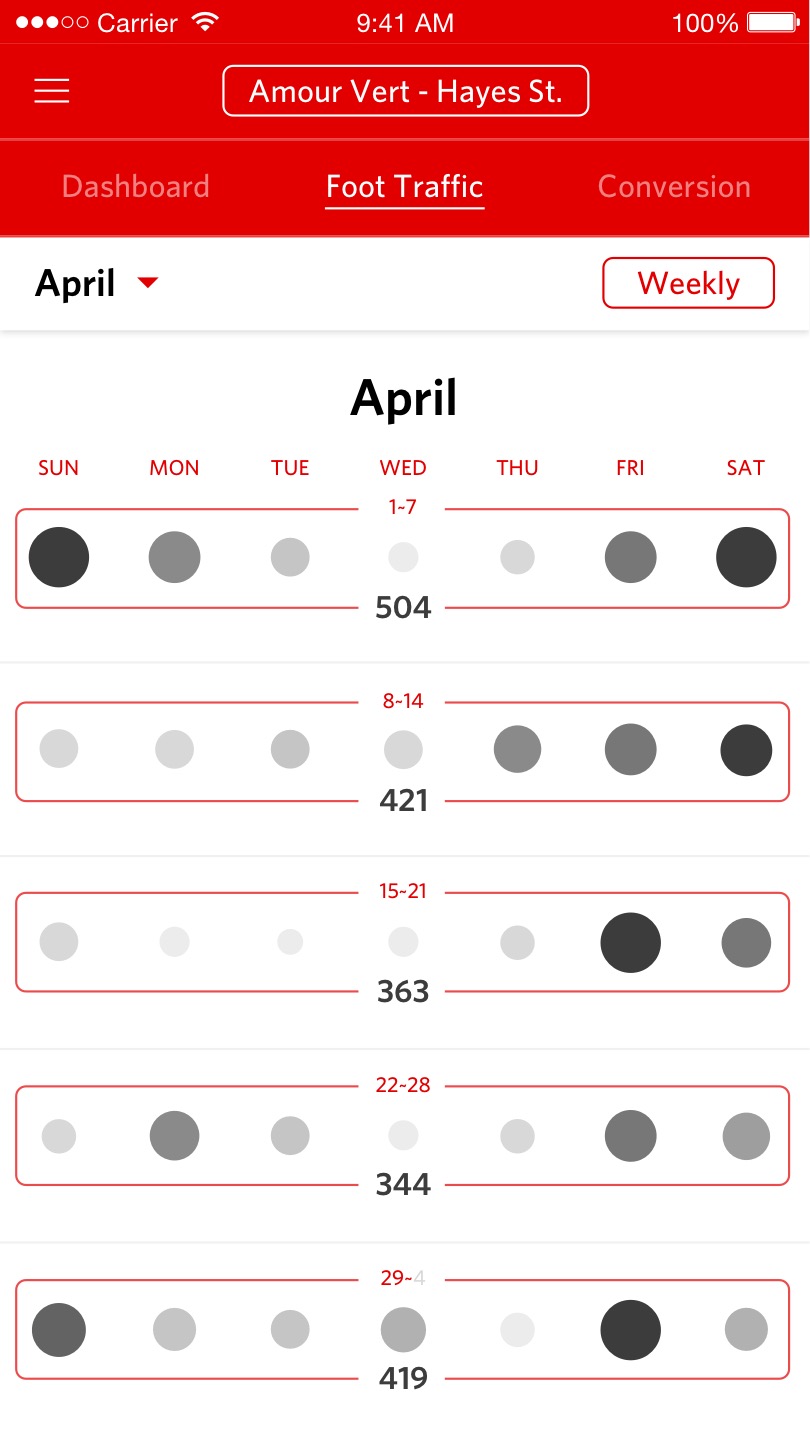
Task: Tap the Weekly view button
Action: point(688,283)
